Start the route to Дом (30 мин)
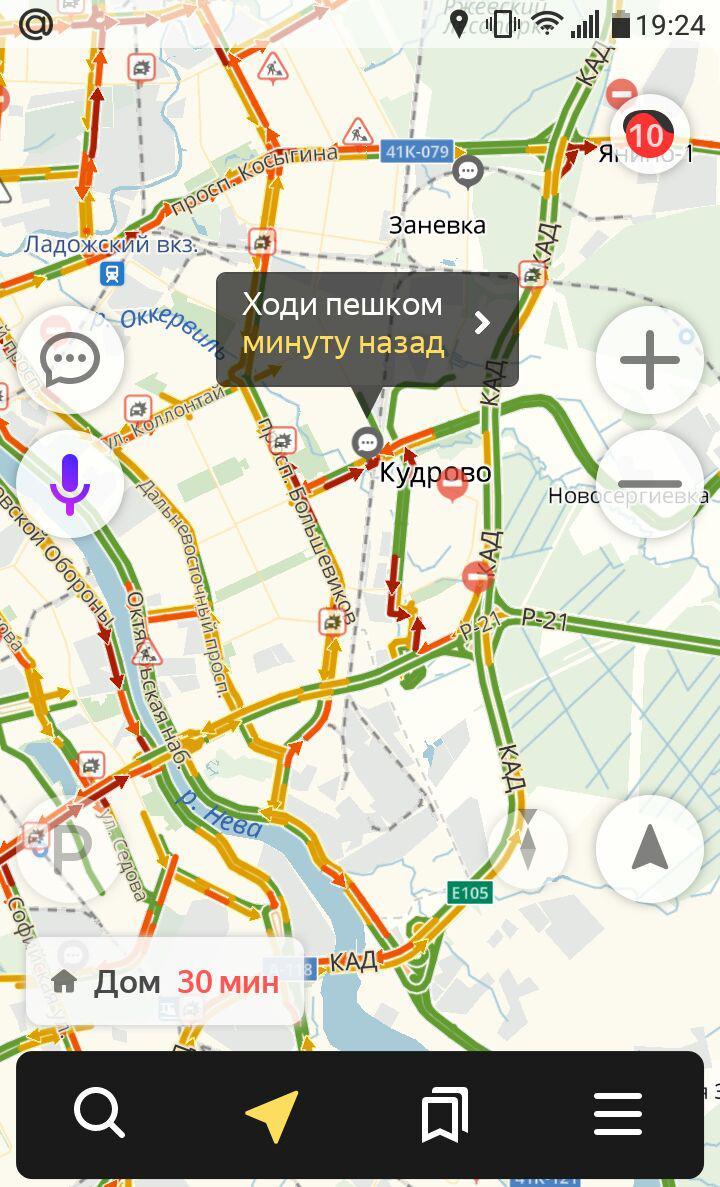Image resolution: width=720 pixels, height=1187 pixels. [x=165, y=982]
